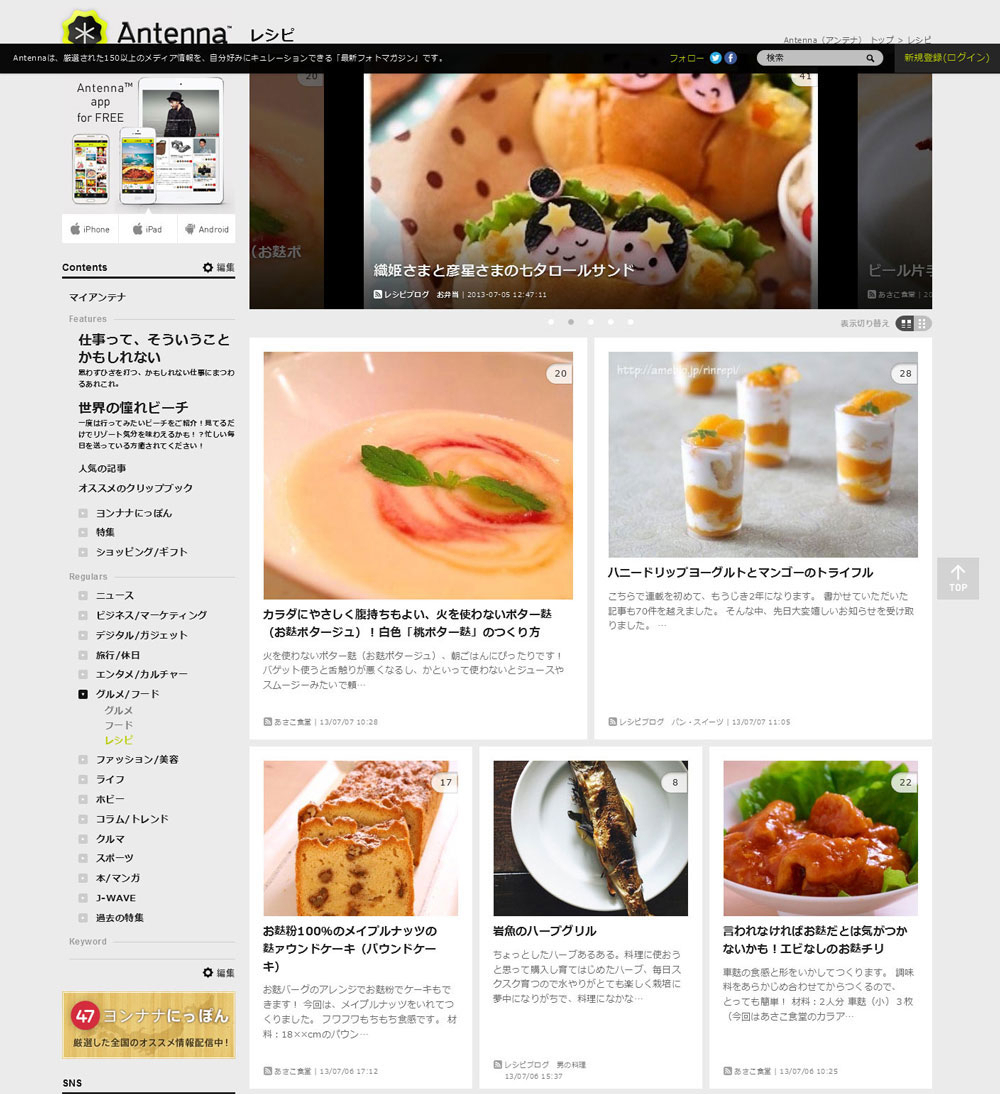1000x1094 pixels.
Task: Switch to the small grid view
Action: [x=923, y=323]
